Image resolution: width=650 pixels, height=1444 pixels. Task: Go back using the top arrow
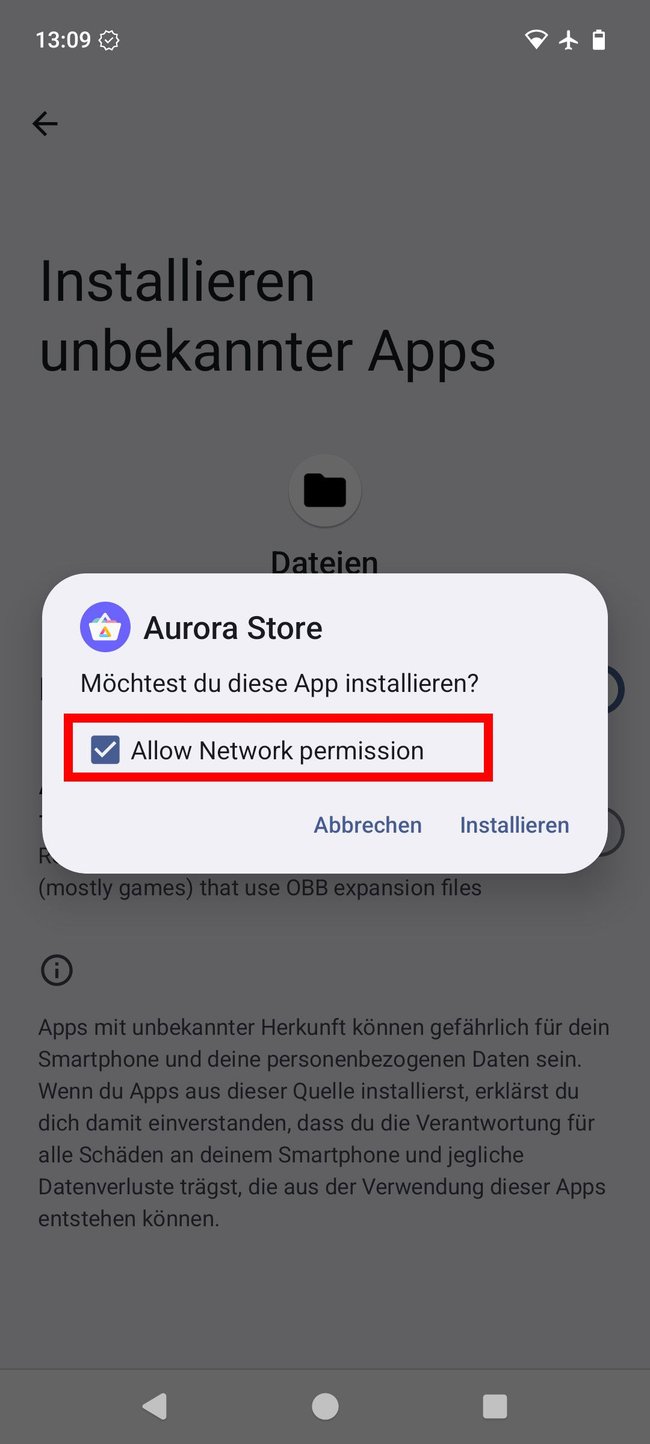[x=45, y=123]
